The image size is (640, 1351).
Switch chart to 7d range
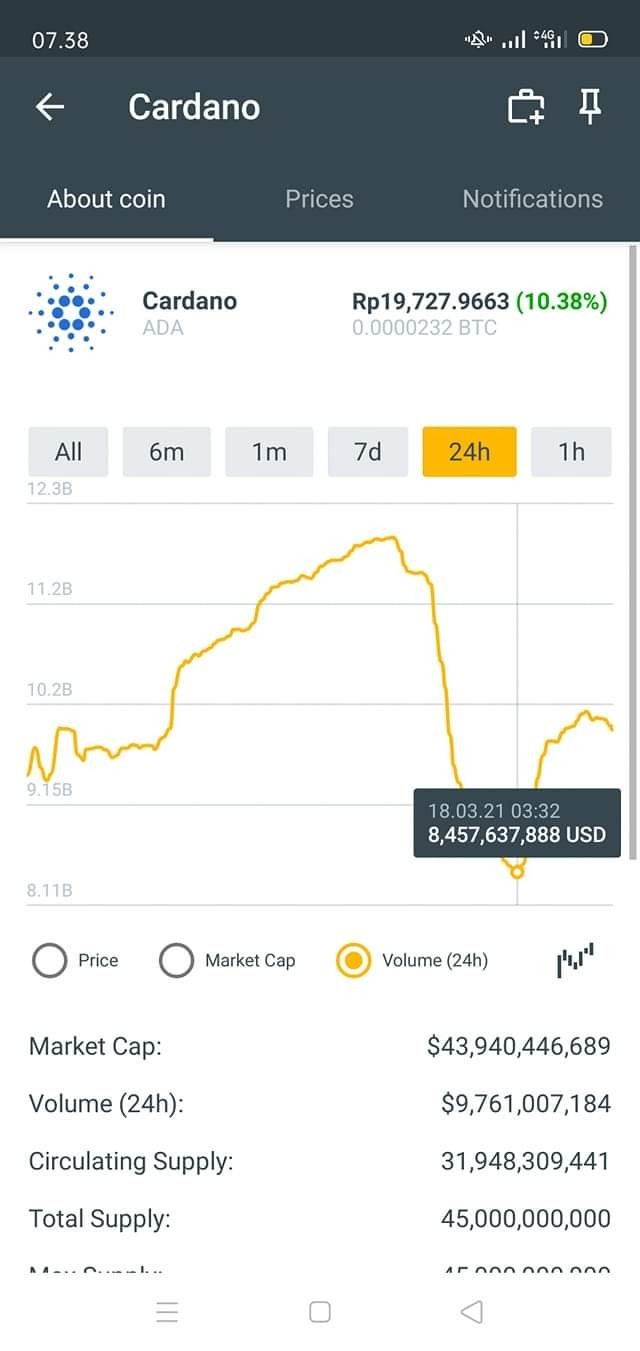368,452
